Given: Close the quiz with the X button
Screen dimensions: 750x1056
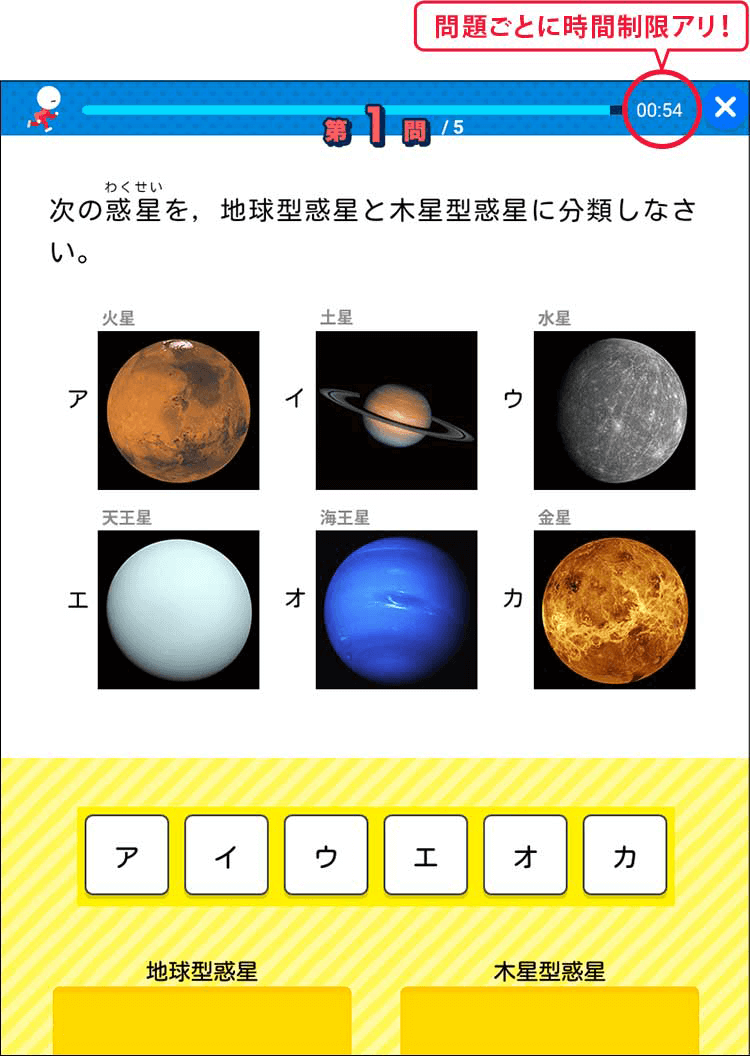Looking at the screenshot, I should (x=726, y=108).
